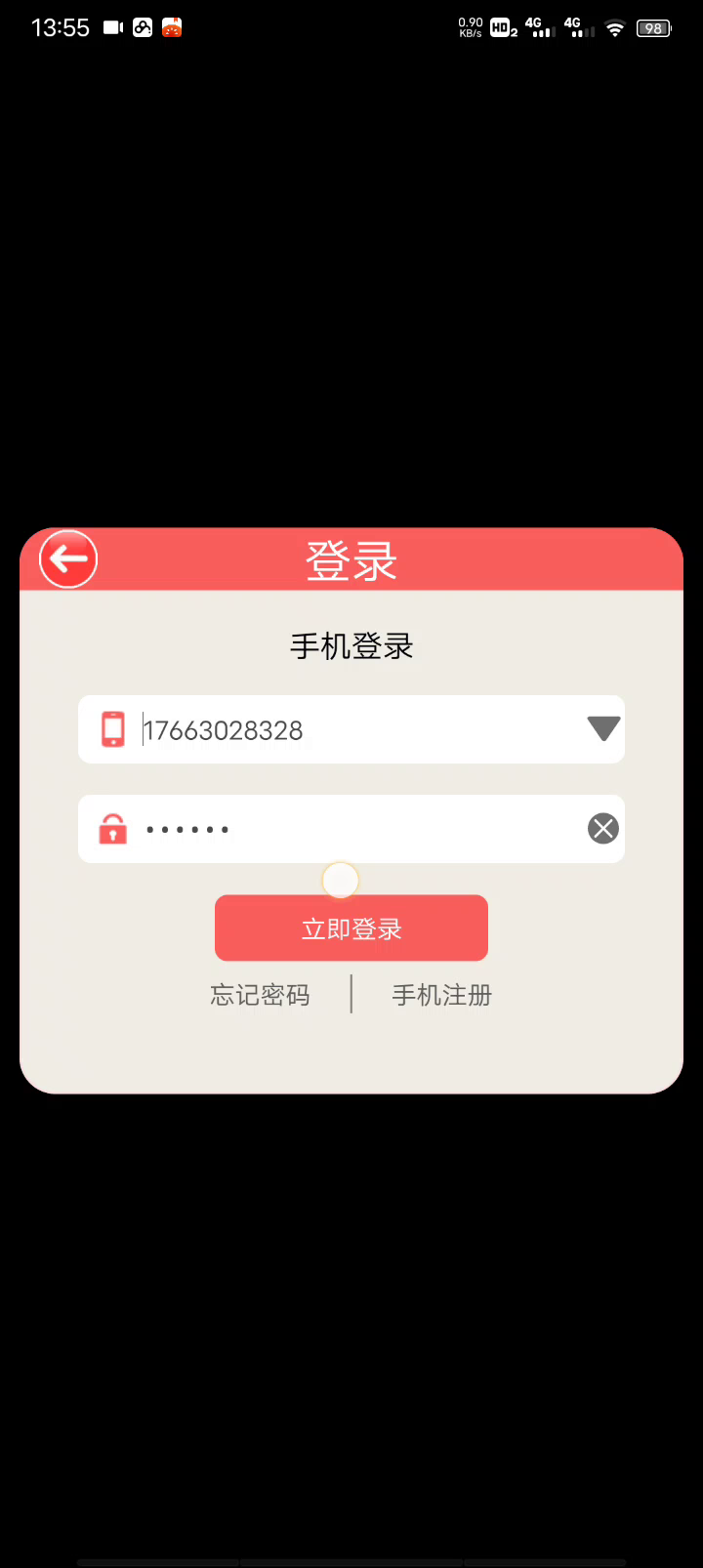Clear the password with the X icon
703x1568 pixels.
pyautogui.click(x=603, y=829)
